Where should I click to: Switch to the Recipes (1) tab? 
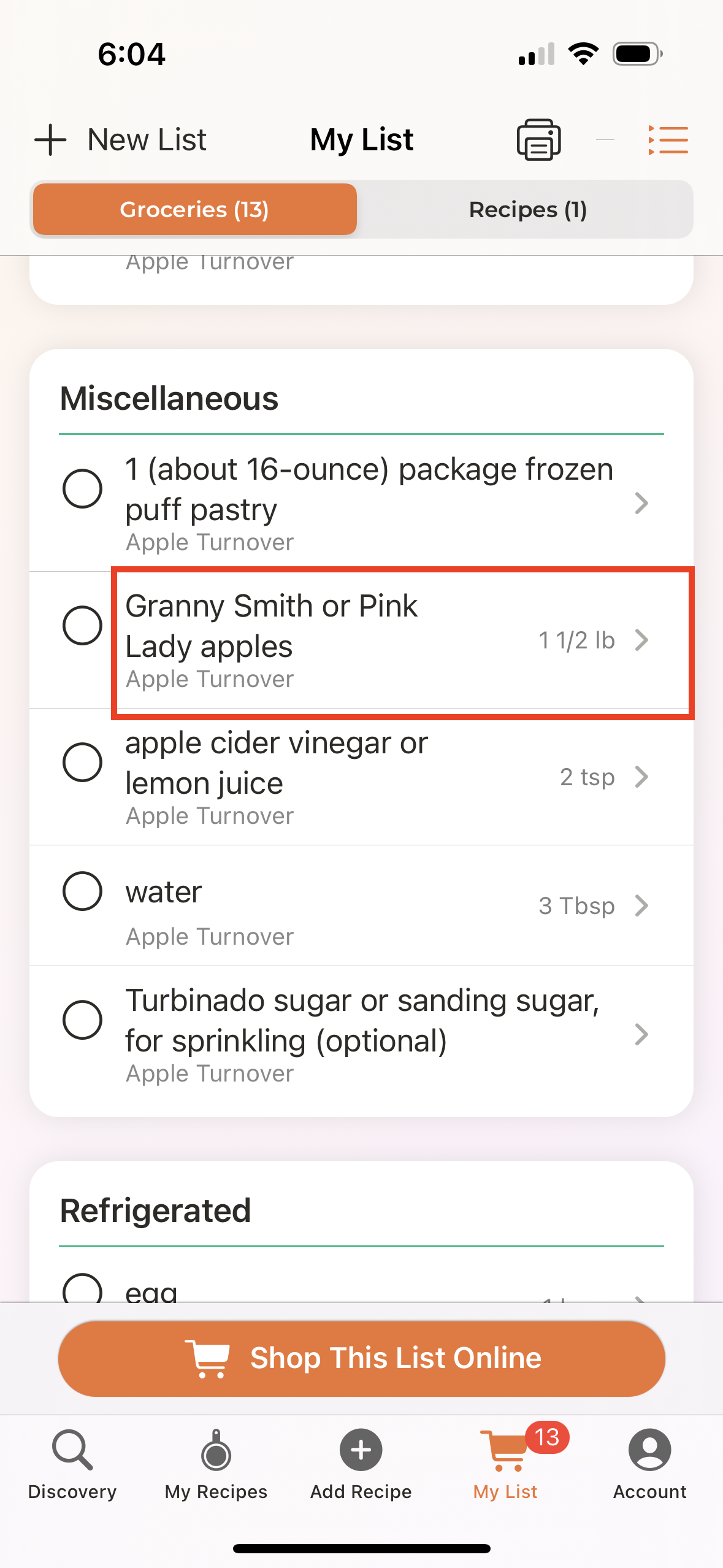pyautogui.click(x=527, y=209)
